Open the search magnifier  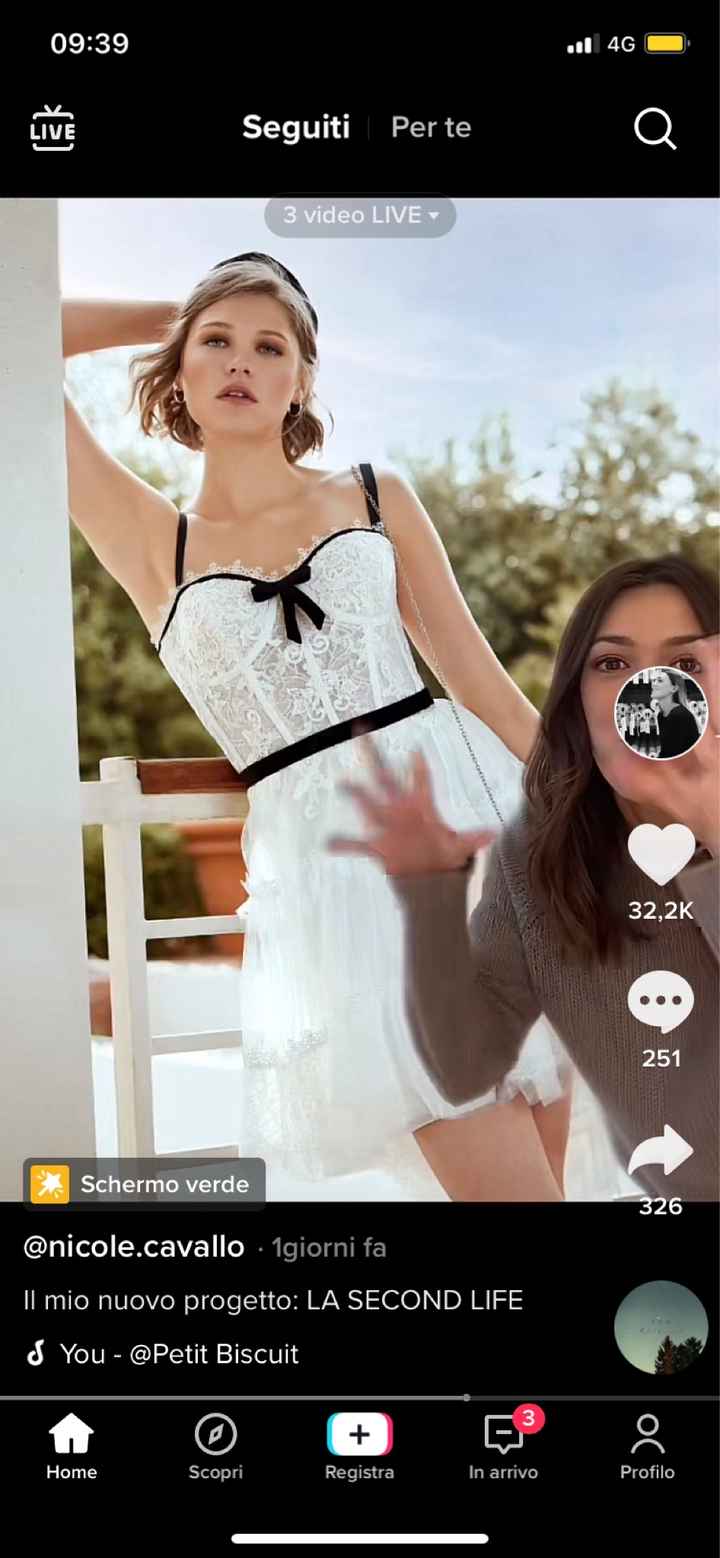coord(655,129)
